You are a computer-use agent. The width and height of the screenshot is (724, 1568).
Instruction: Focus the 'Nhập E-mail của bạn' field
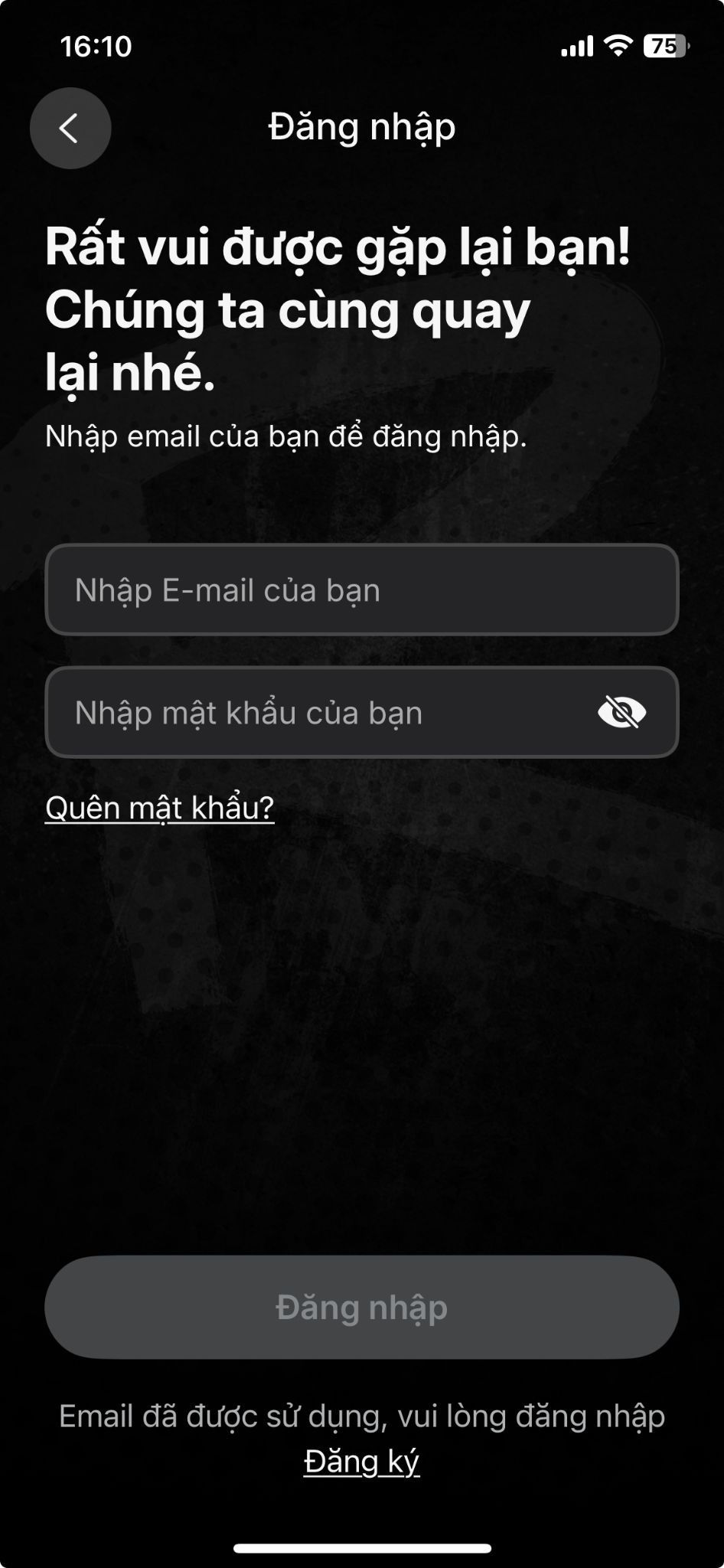(x=361, y=590)
